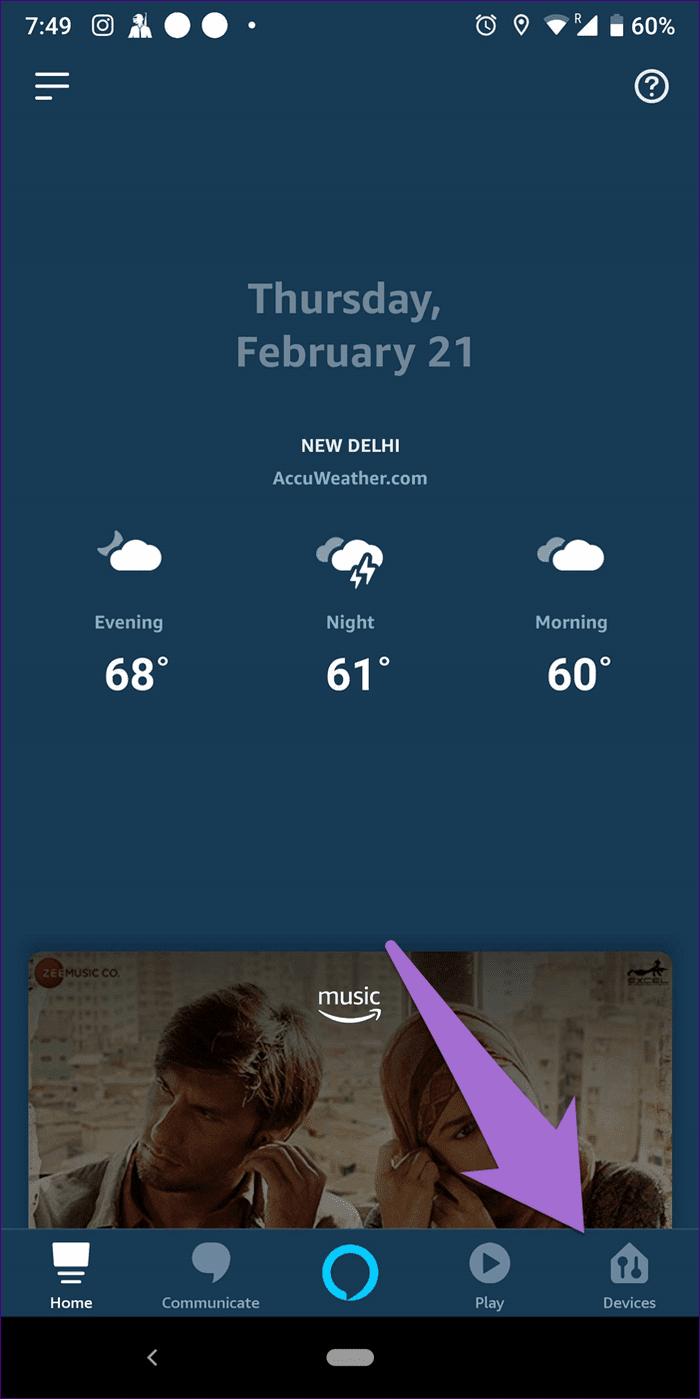Open the Amazon Music card
Image resolution: width=700 pixels, height=1399 pixels.
click(x=350, y=1089)
